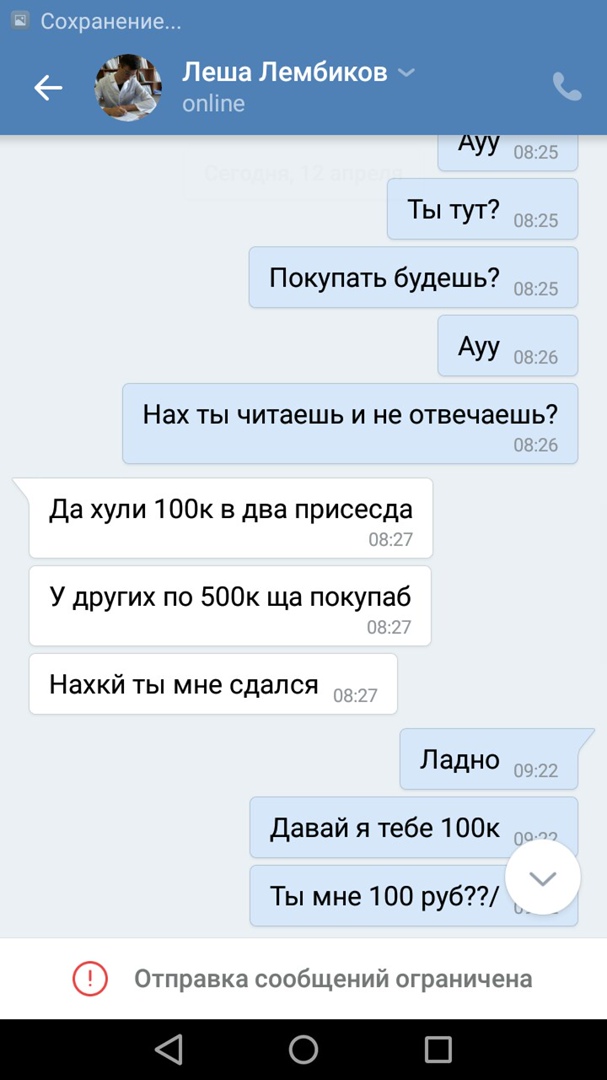Call Леша Лембиков with the phone icon
Screen dimensions: 607x1080
click(567, 88)
